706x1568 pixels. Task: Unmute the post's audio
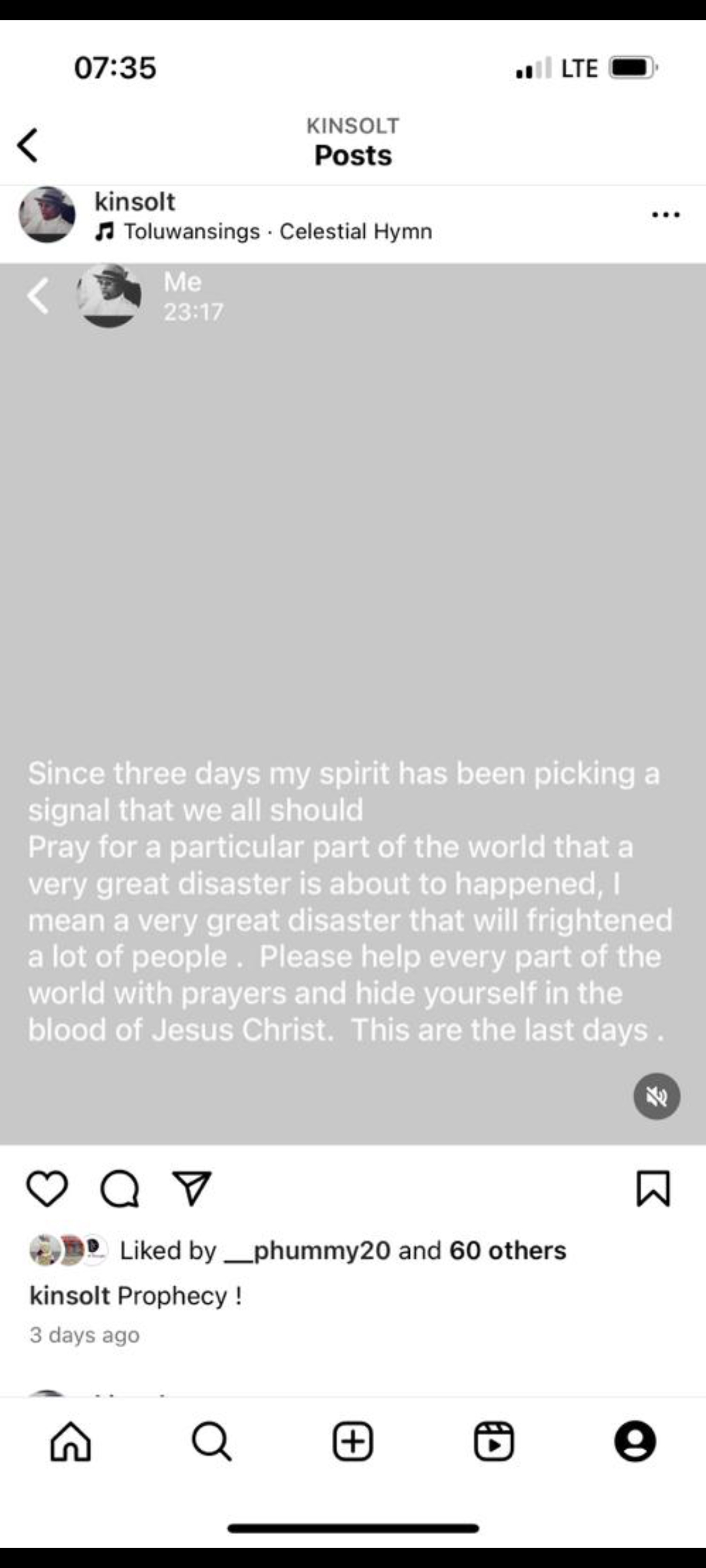click(656, 1096)
